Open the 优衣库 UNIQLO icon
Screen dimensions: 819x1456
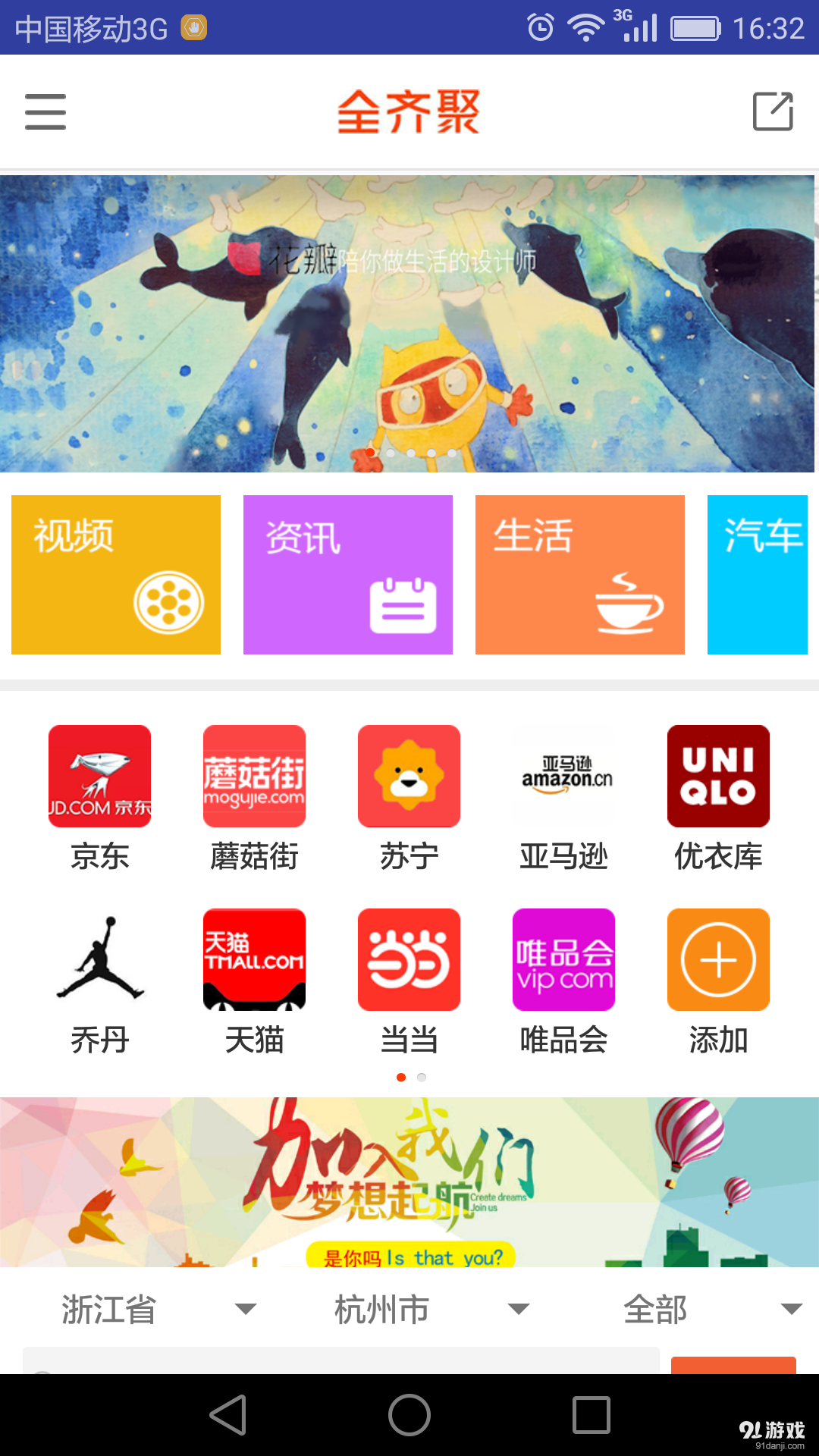pyautogui.click(x=718, y=776)
